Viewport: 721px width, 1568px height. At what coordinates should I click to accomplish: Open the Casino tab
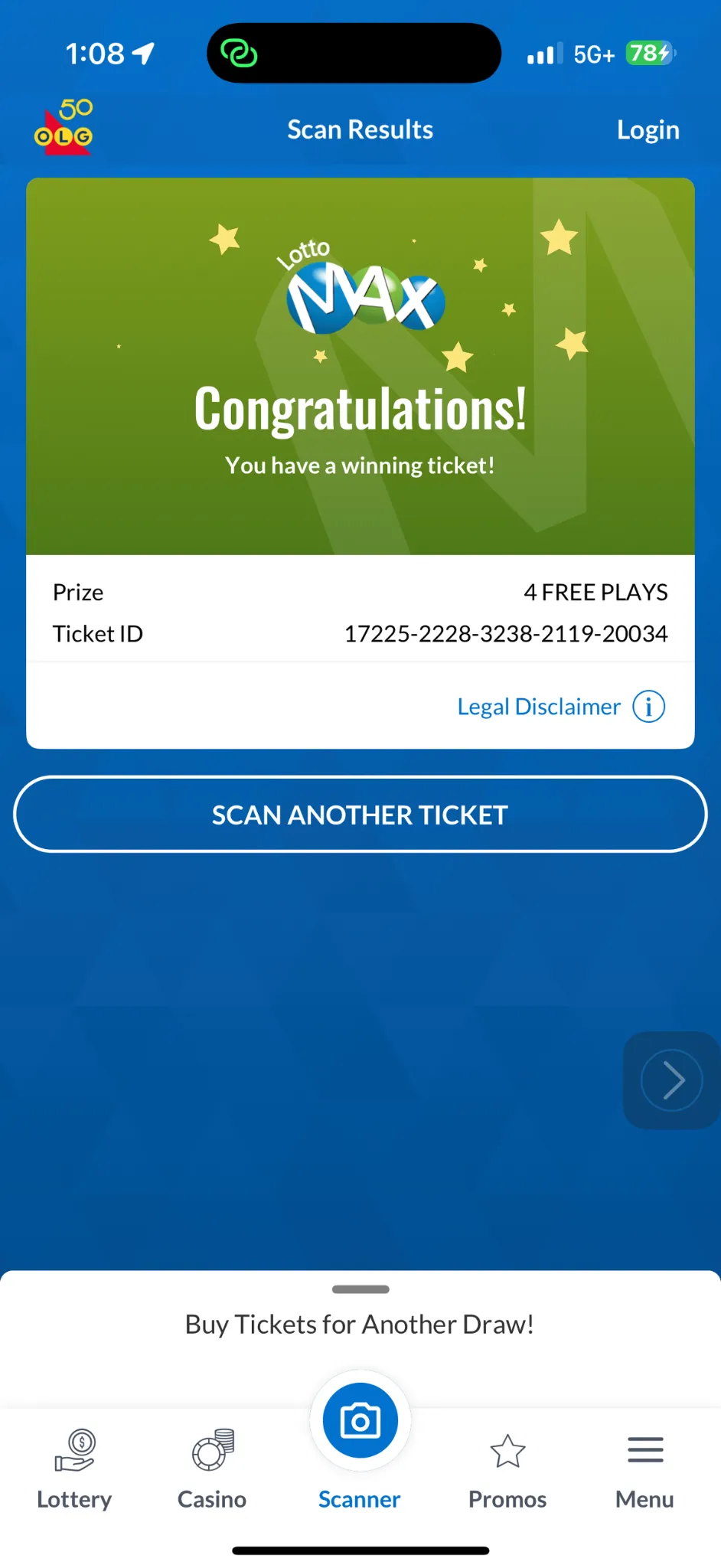(x=212, y=1468)
